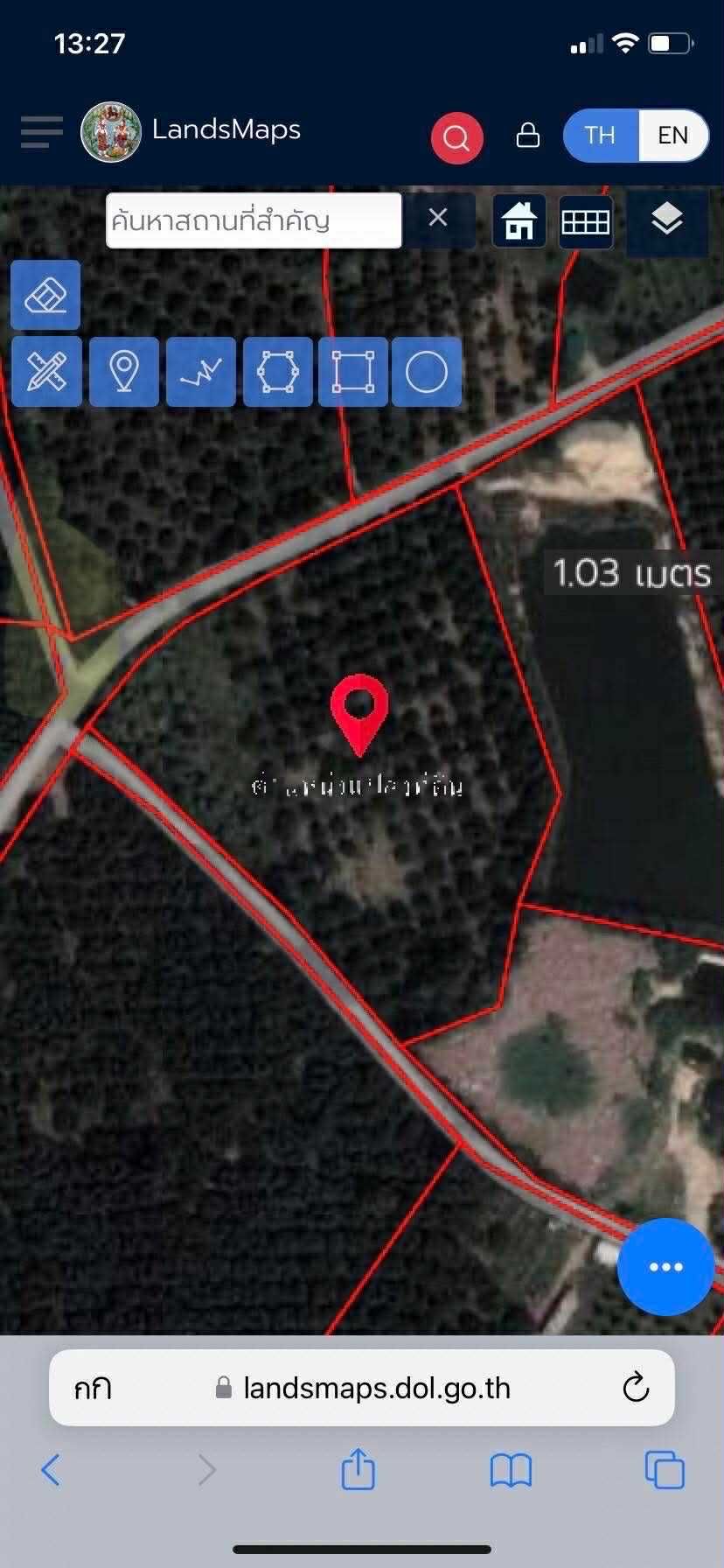Switch language to EN

pyautogui.click(x=672, y=136)
